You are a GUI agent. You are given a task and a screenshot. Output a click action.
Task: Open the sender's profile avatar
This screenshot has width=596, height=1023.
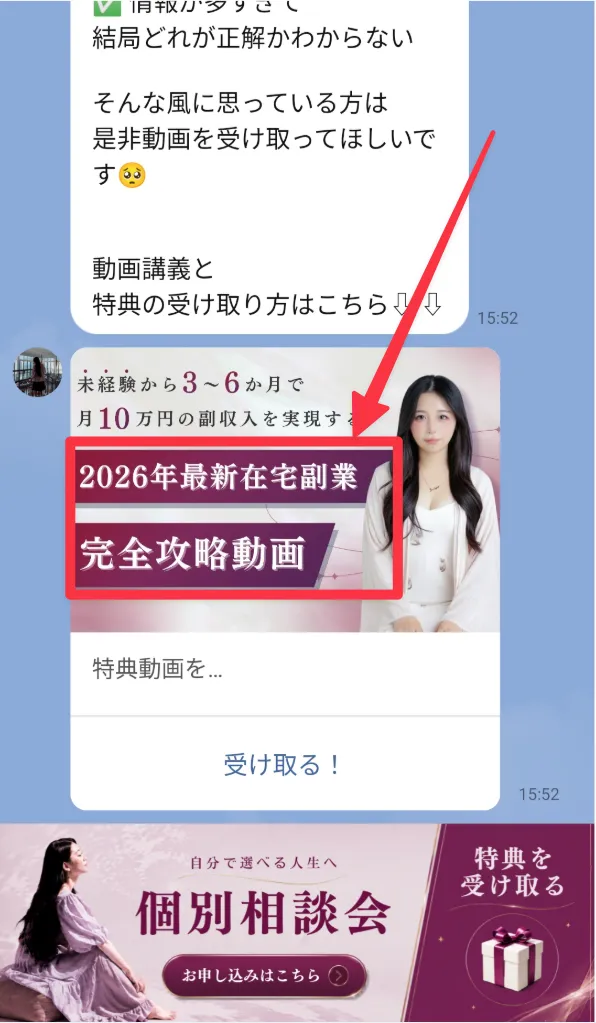click(38, 372)
